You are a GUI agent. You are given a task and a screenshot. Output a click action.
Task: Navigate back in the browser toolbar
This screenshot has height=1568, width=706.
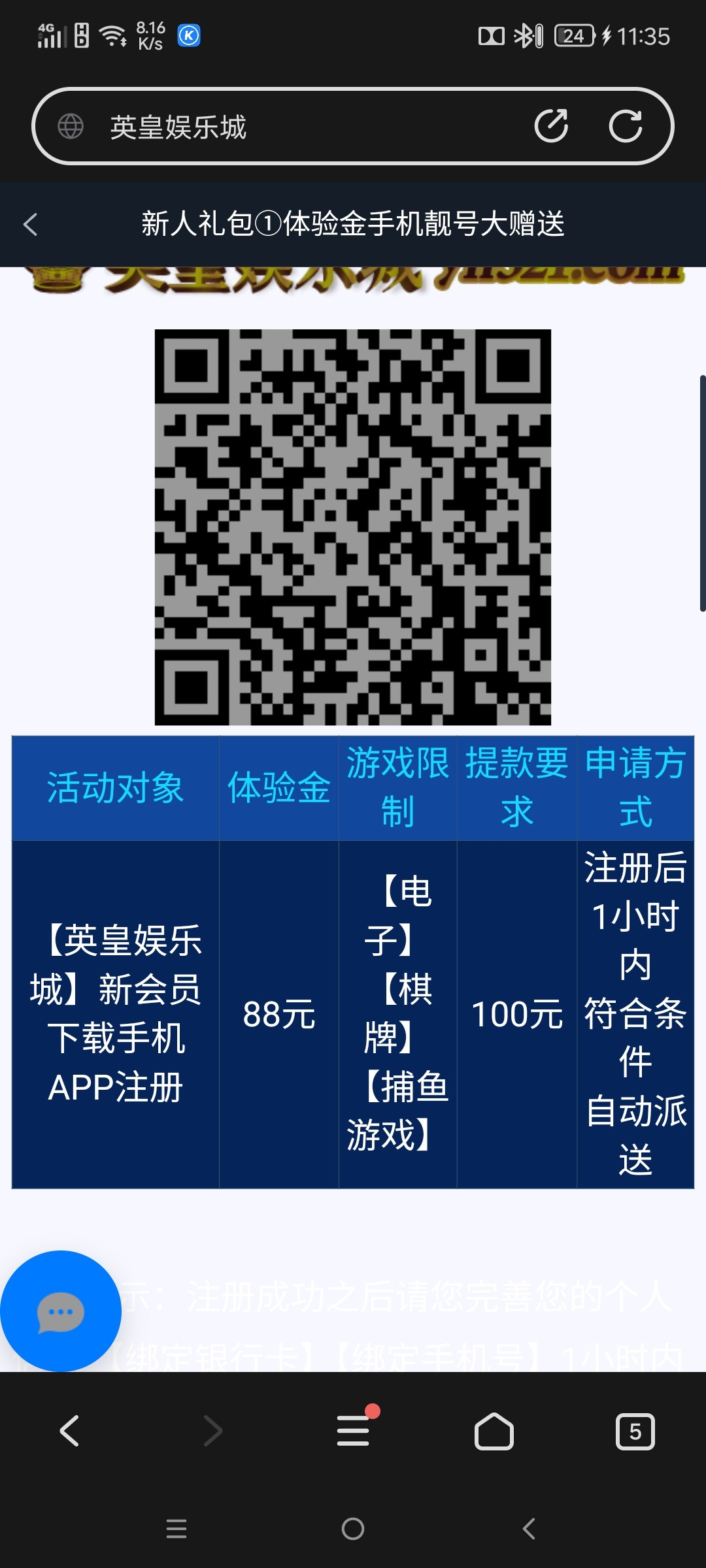pos(70,1431)
